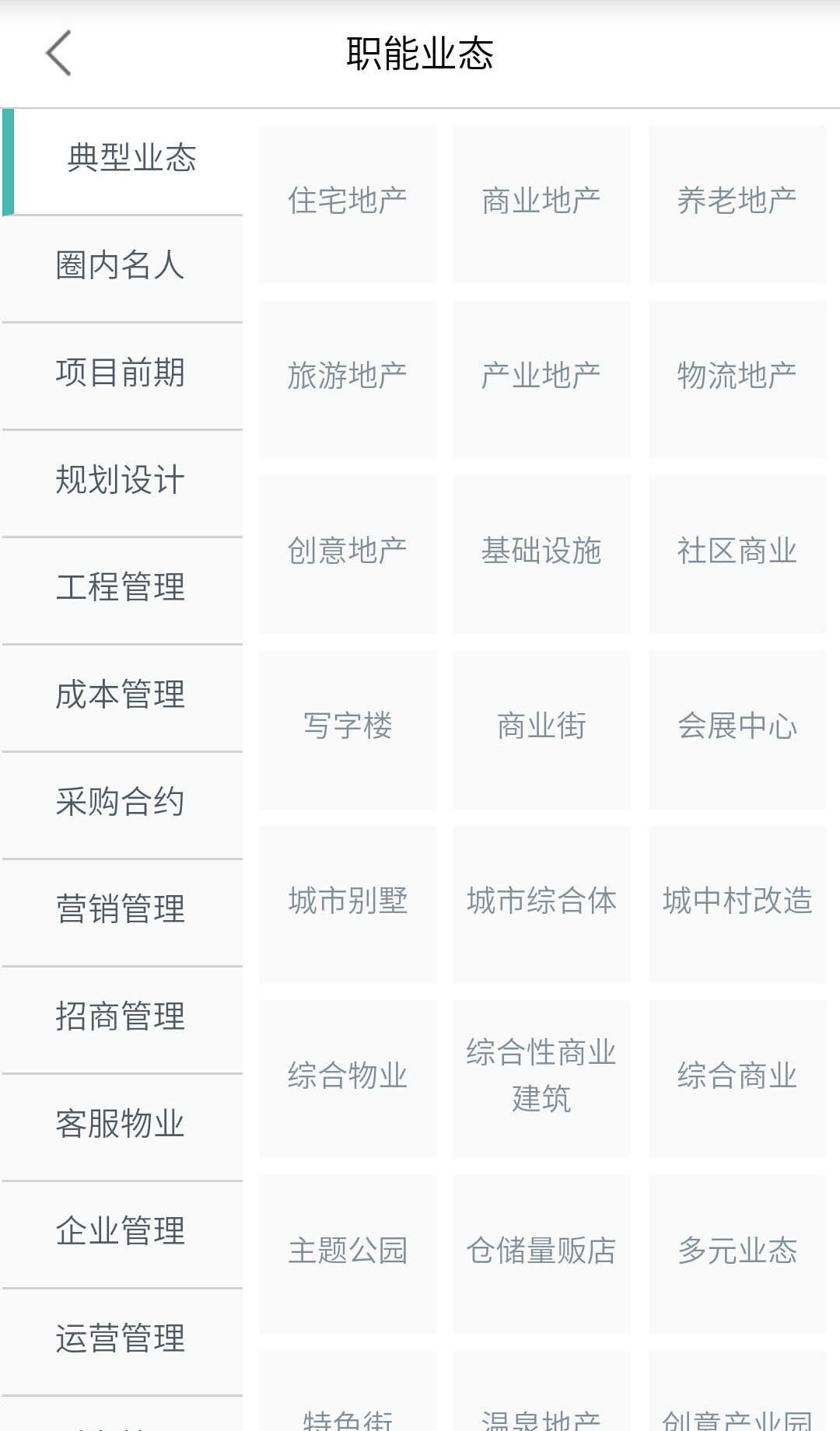This screenshot has width=840, height=1431.
Task: Open the 营销管理 category
Action: [121, 910]
